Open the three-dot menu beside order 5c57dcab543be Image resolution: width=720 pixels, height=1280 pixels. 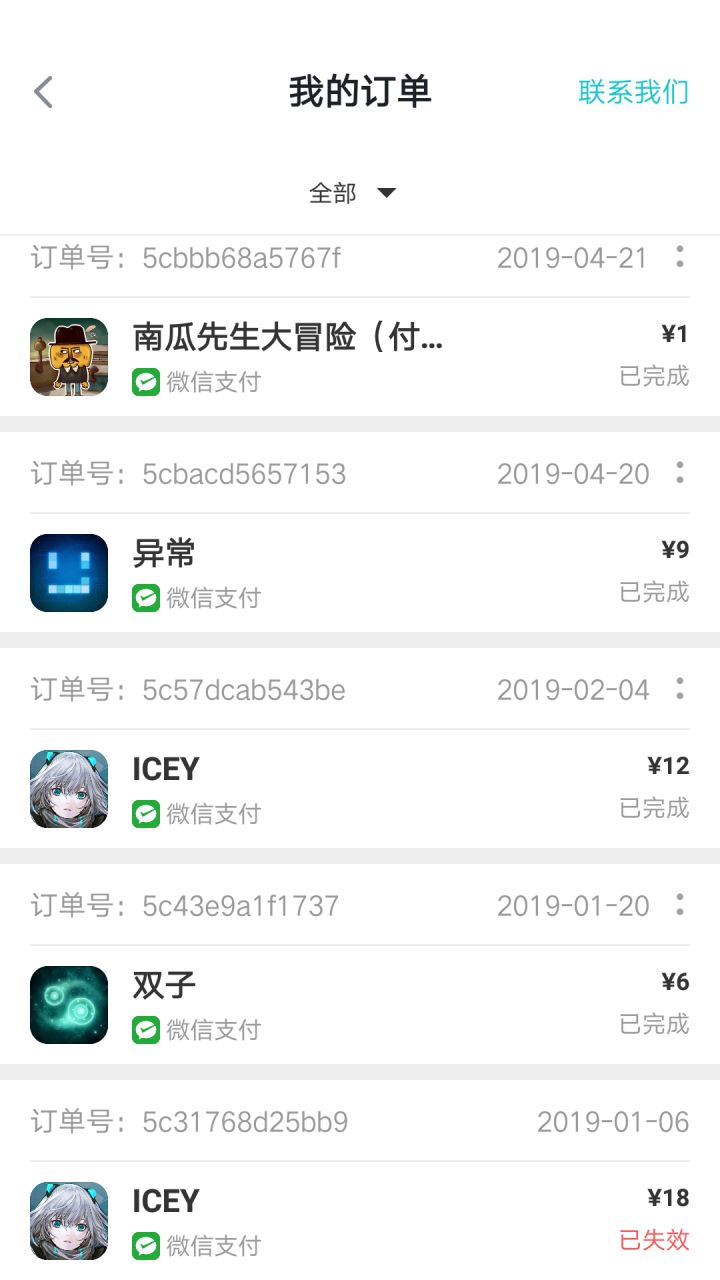tap(679, 689)
